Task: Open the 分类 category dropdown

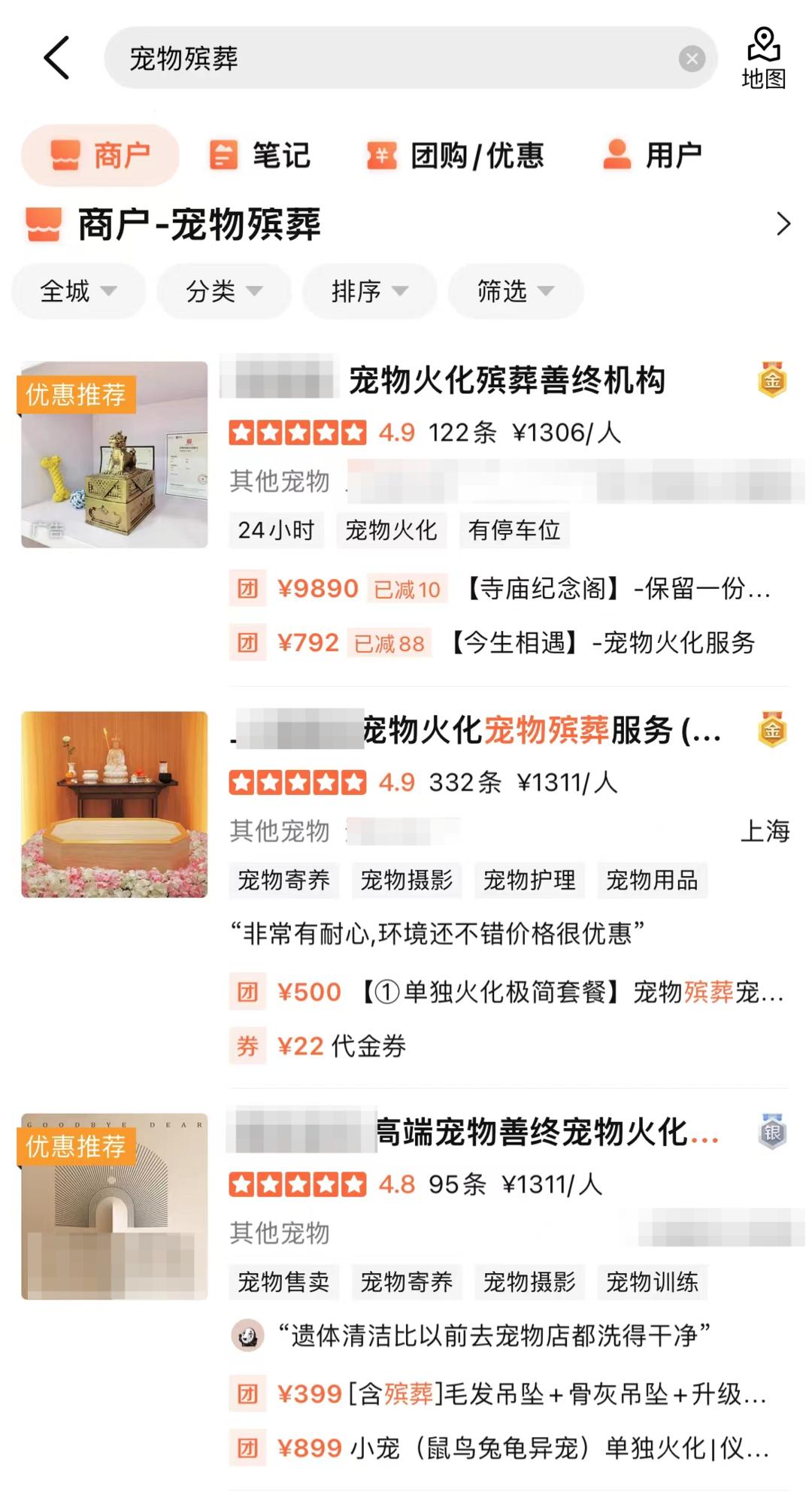Action: [223, 291]
